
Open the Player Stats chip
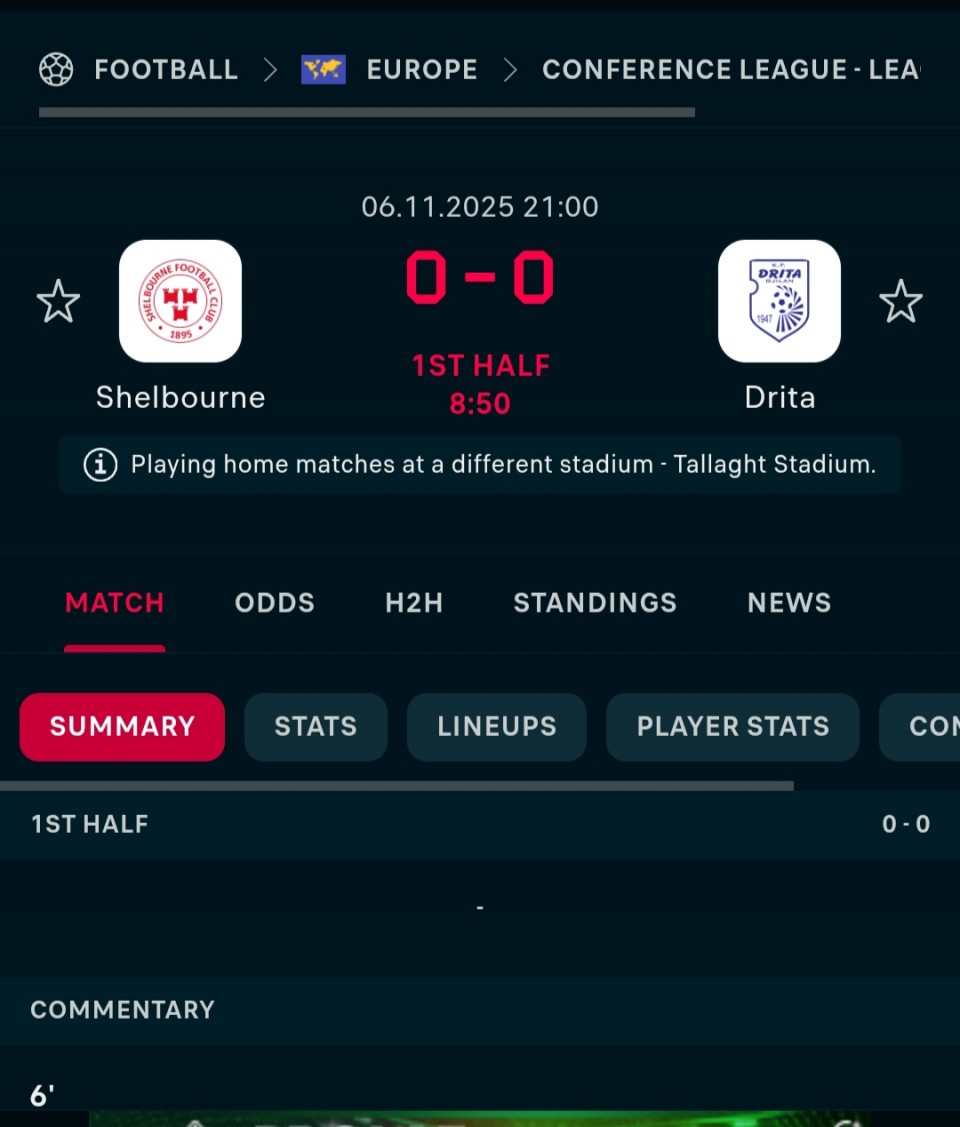(x=732, y=727)
